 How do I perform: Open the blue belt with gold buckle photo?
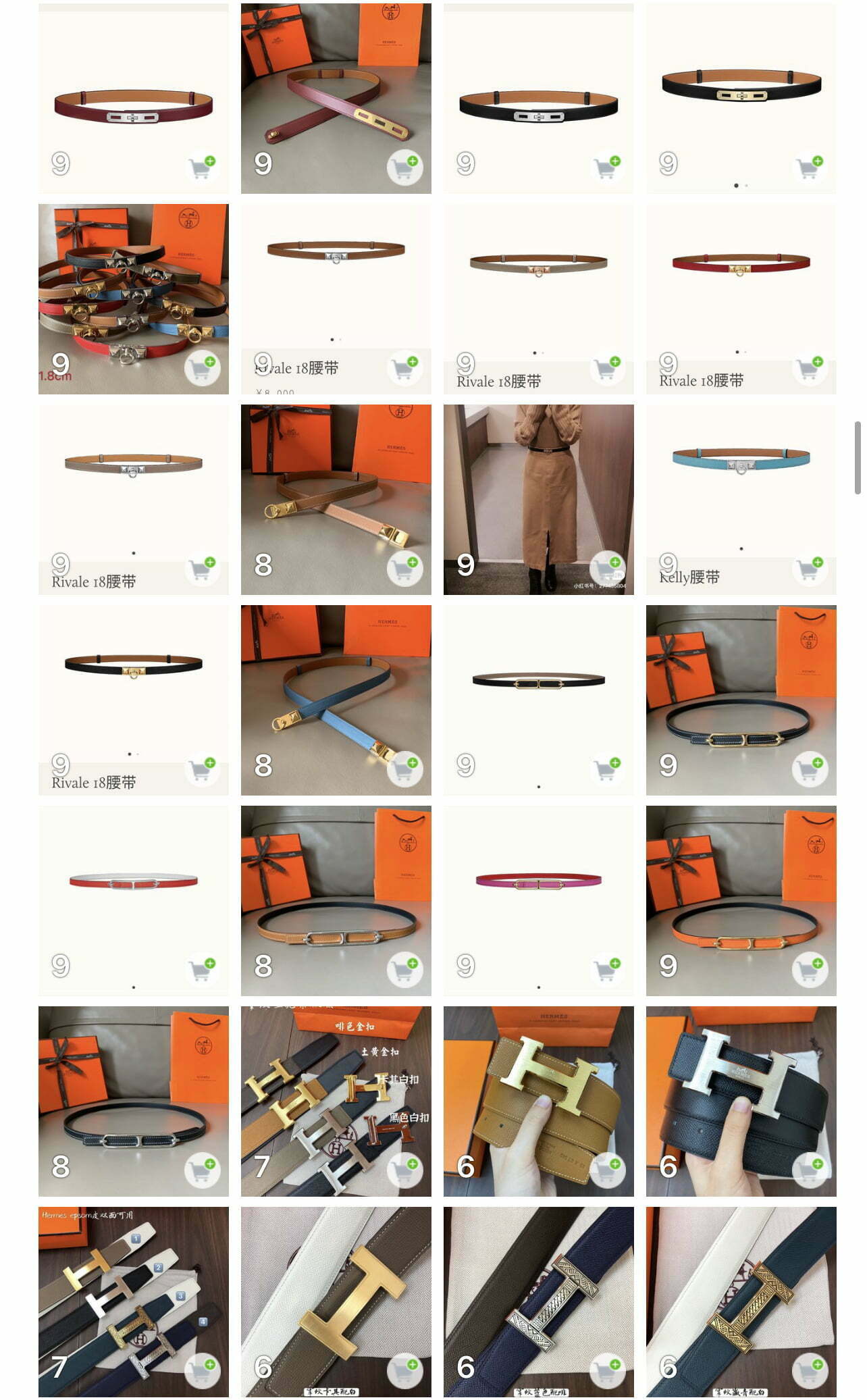click(336, 700)
